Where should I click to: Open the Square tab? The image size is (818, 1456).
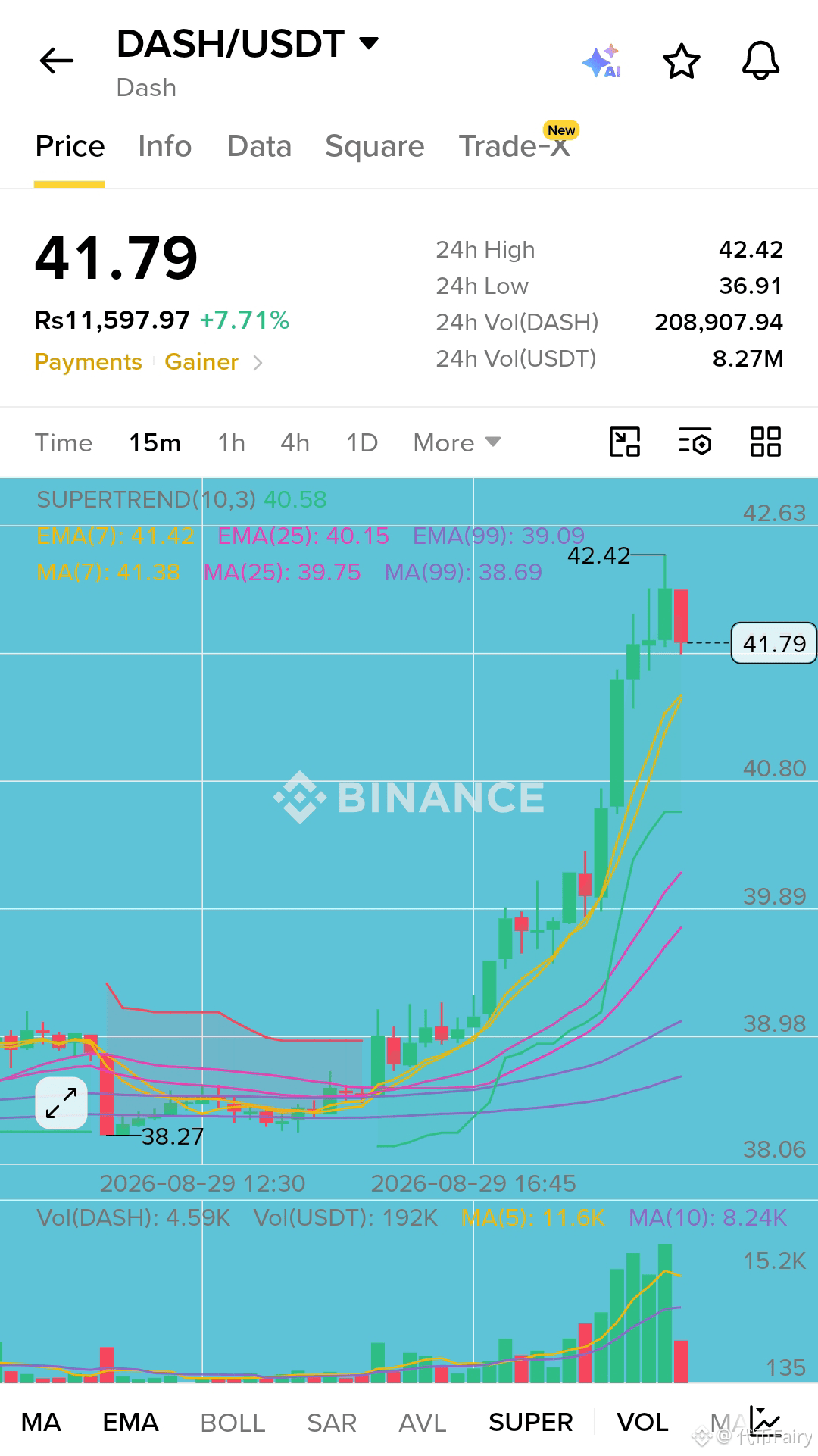pyautogui.click(x=375, y=146)
